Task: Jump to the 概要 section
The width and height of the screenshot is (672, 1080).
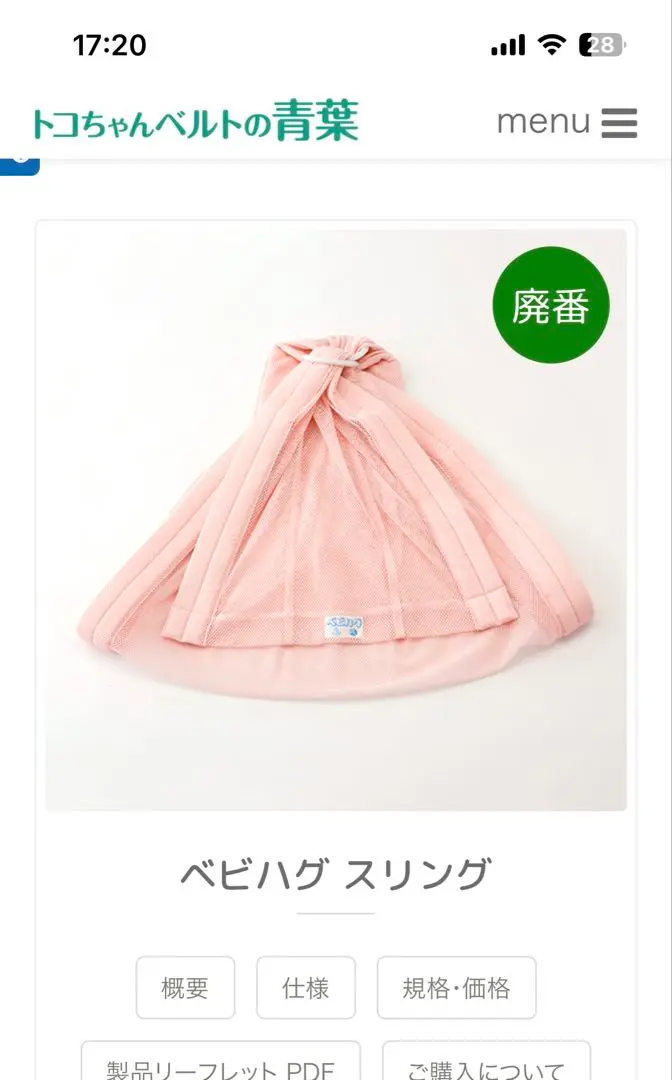Action: click(185, 988)
